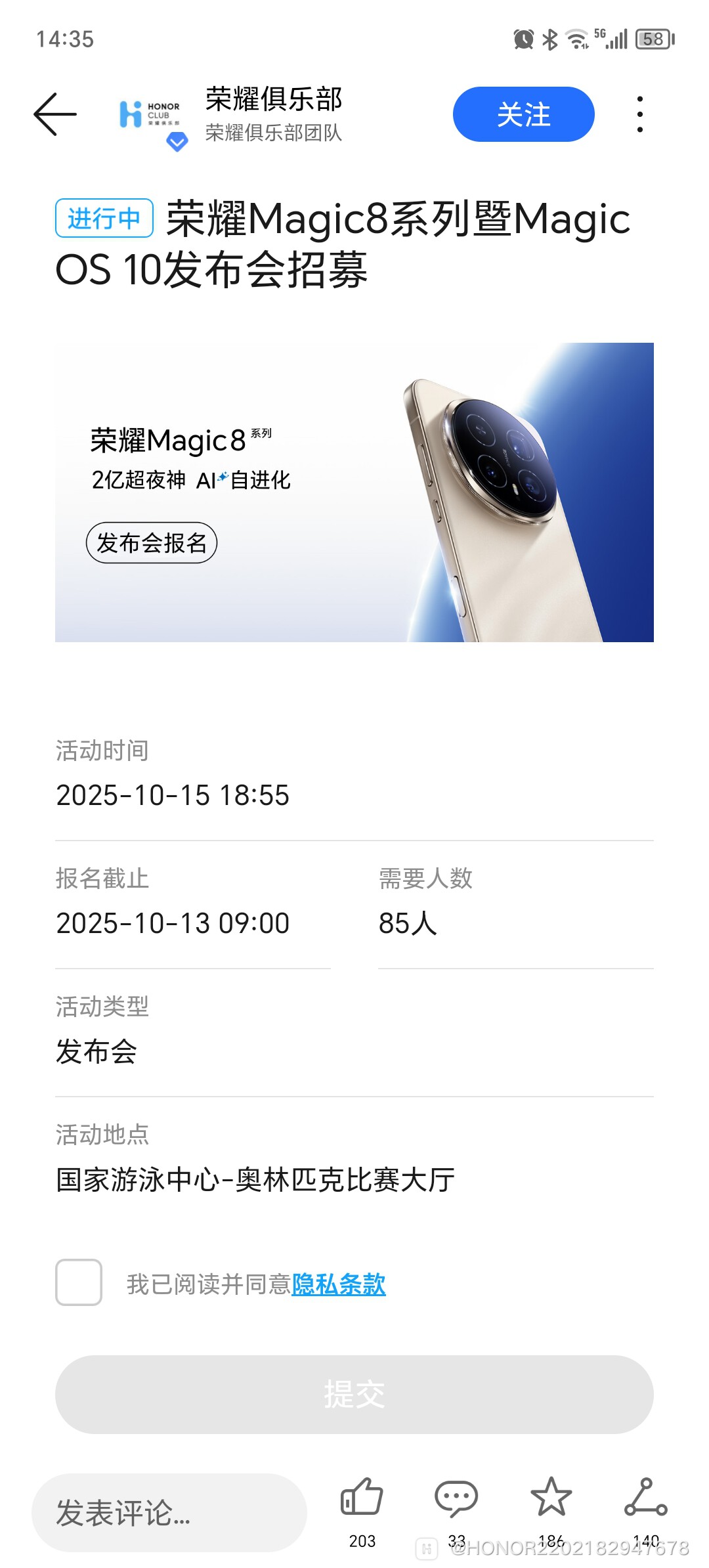Open the three-dot overflow menu
709x1568 pixels.
click(640, 114)
